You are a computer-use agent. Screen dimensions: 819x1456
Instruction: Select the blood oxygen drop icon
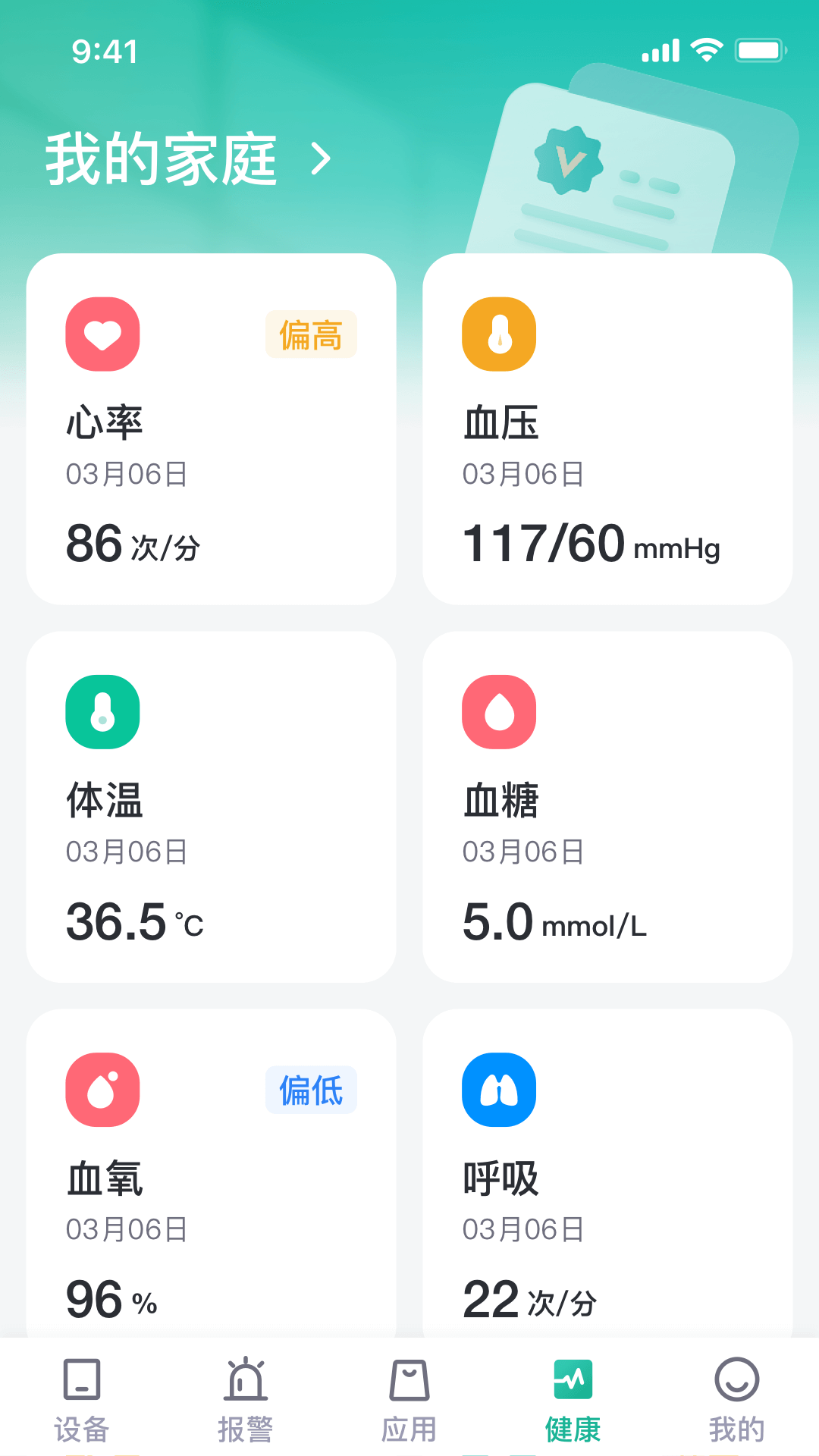102,1090
